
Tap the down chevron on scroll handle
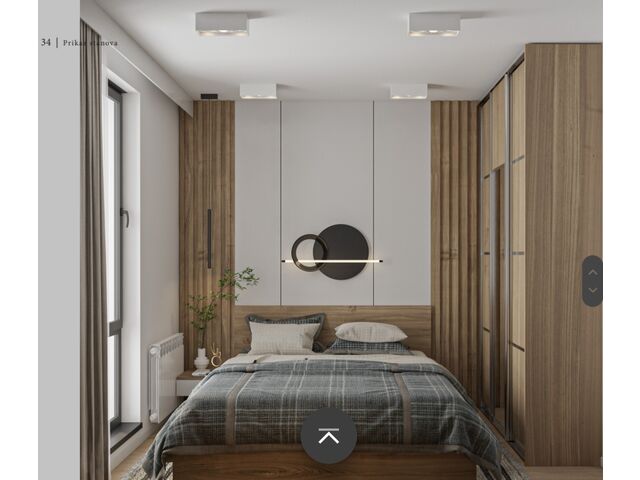click(592, 290)
